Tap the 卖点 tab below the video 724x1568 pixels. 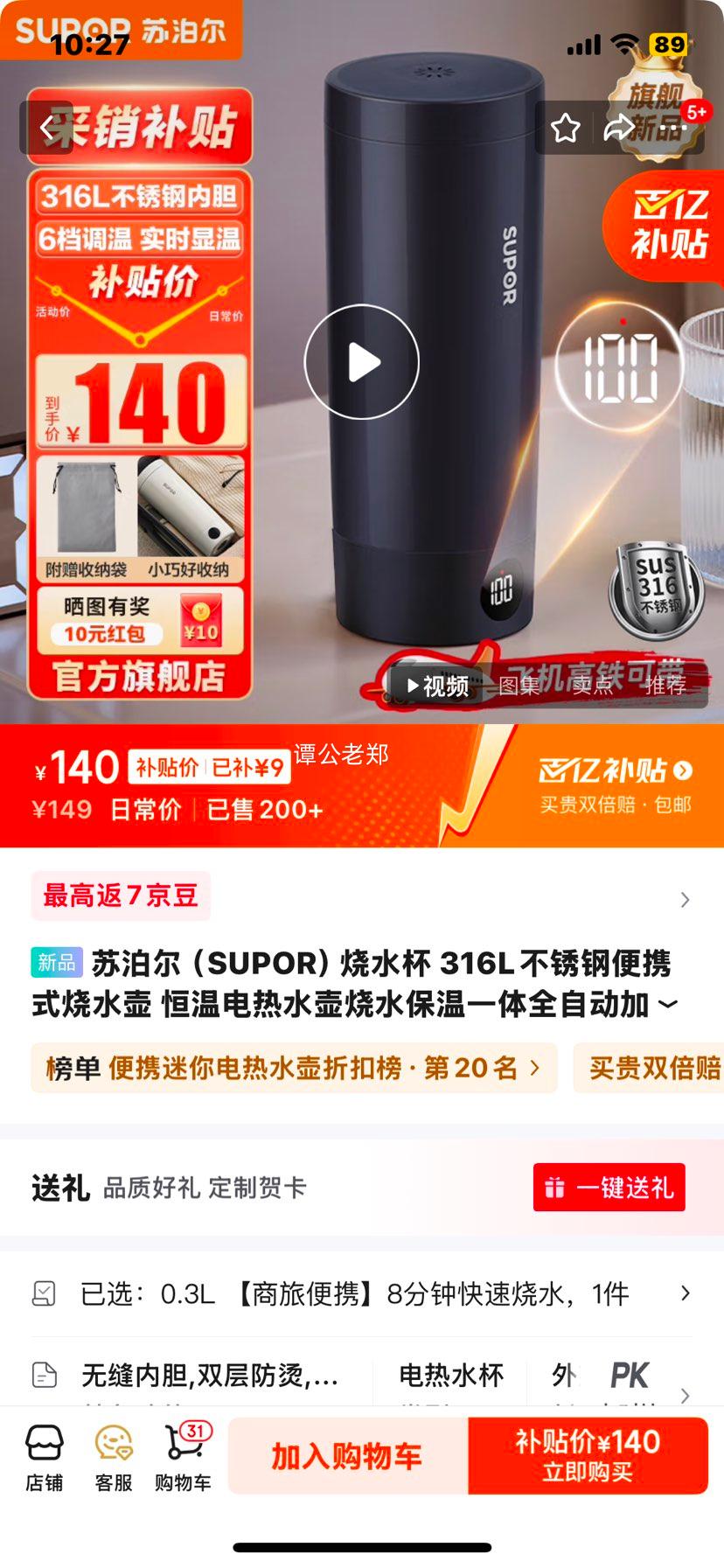click(599, 687)
